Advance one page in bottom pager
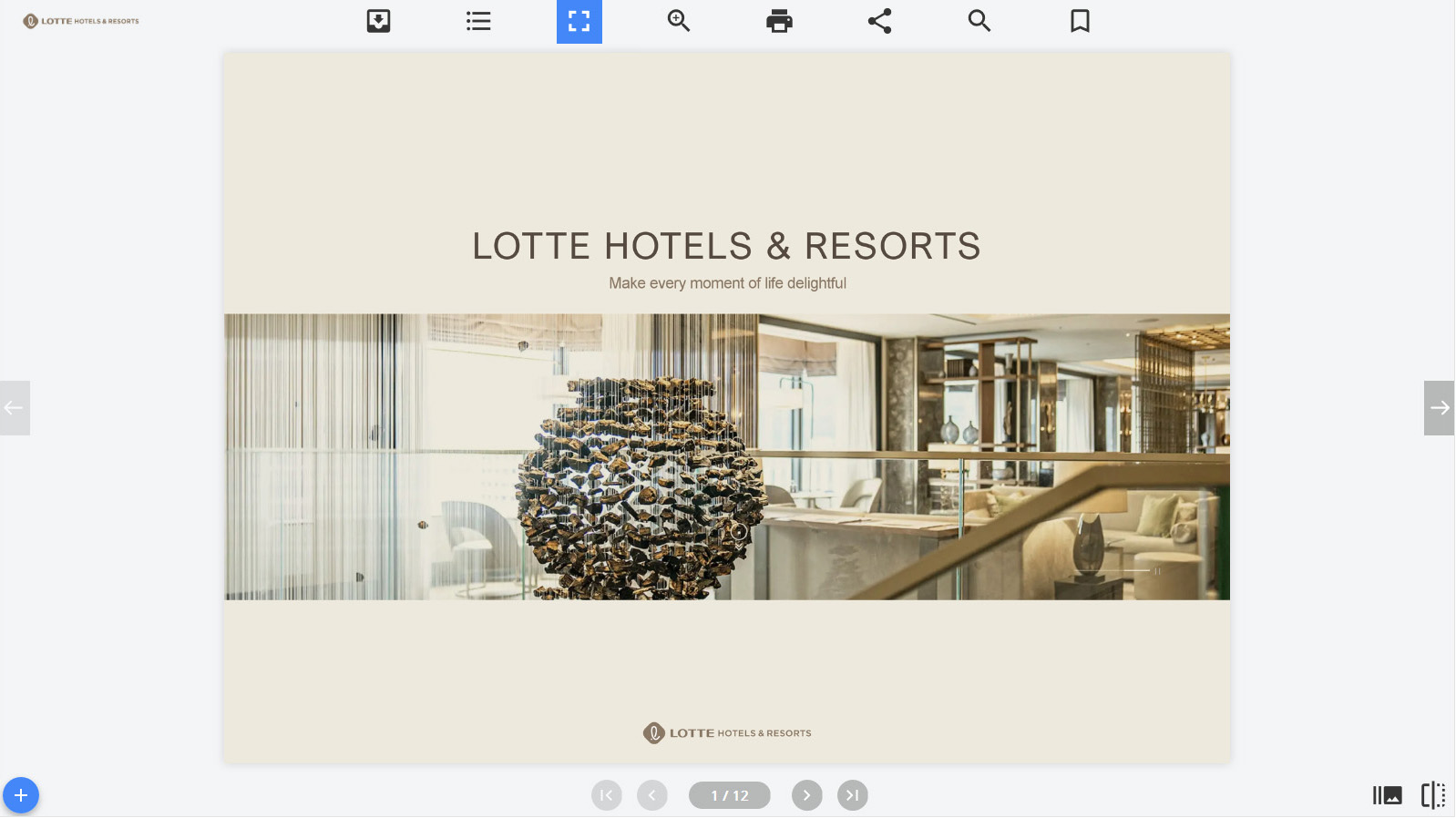 [x=806, y=795]
